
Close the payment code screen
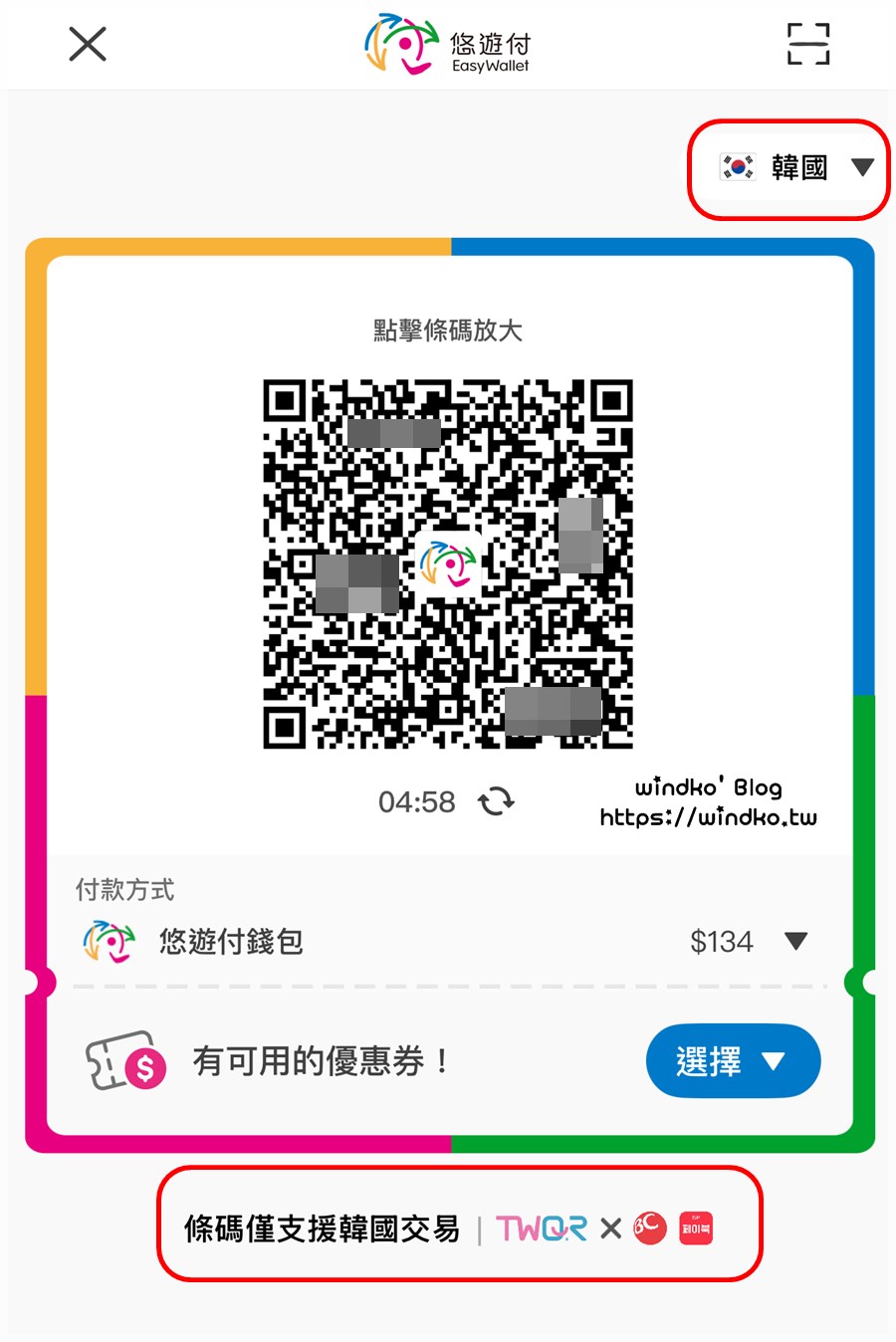tap(88, 44)
